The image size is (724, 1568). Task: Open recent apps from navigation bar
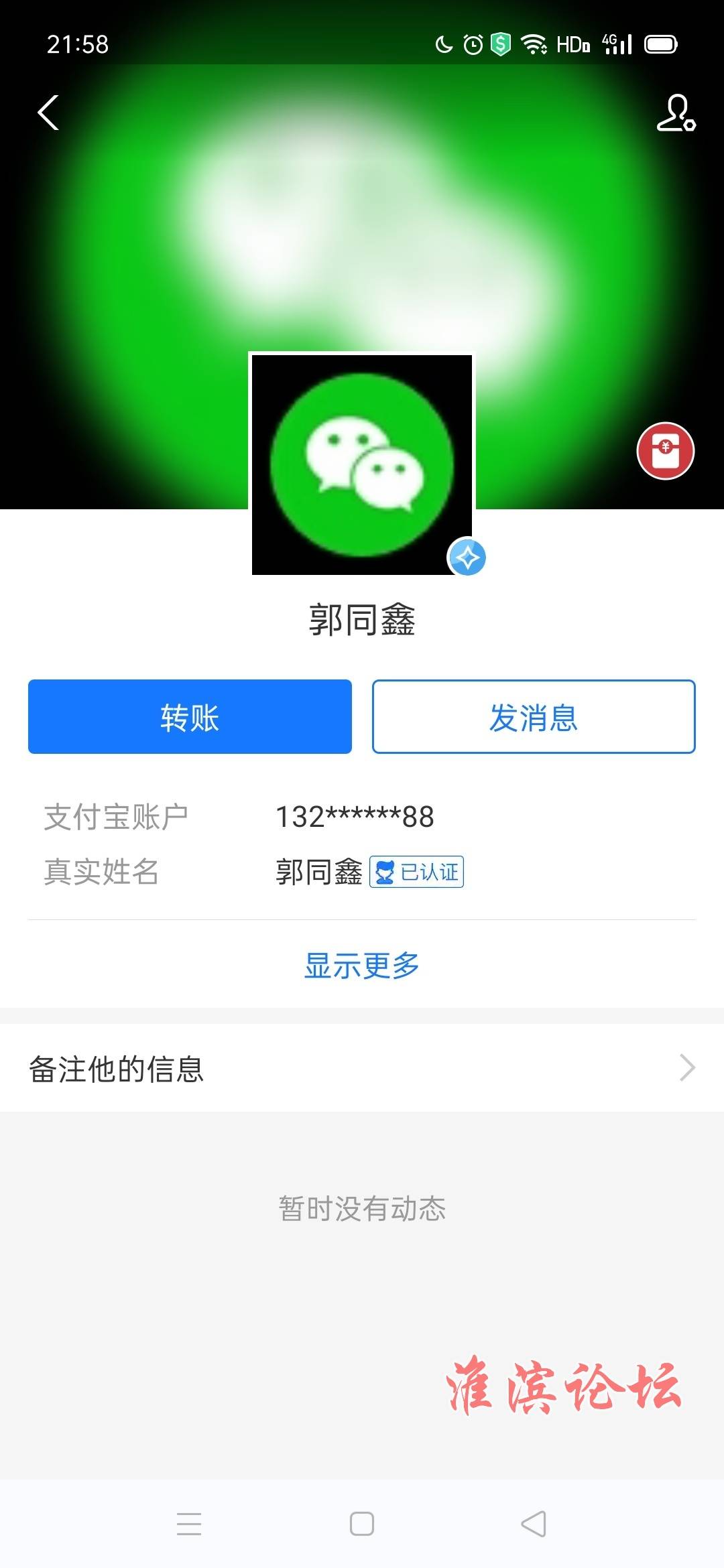click(189, 1524)
